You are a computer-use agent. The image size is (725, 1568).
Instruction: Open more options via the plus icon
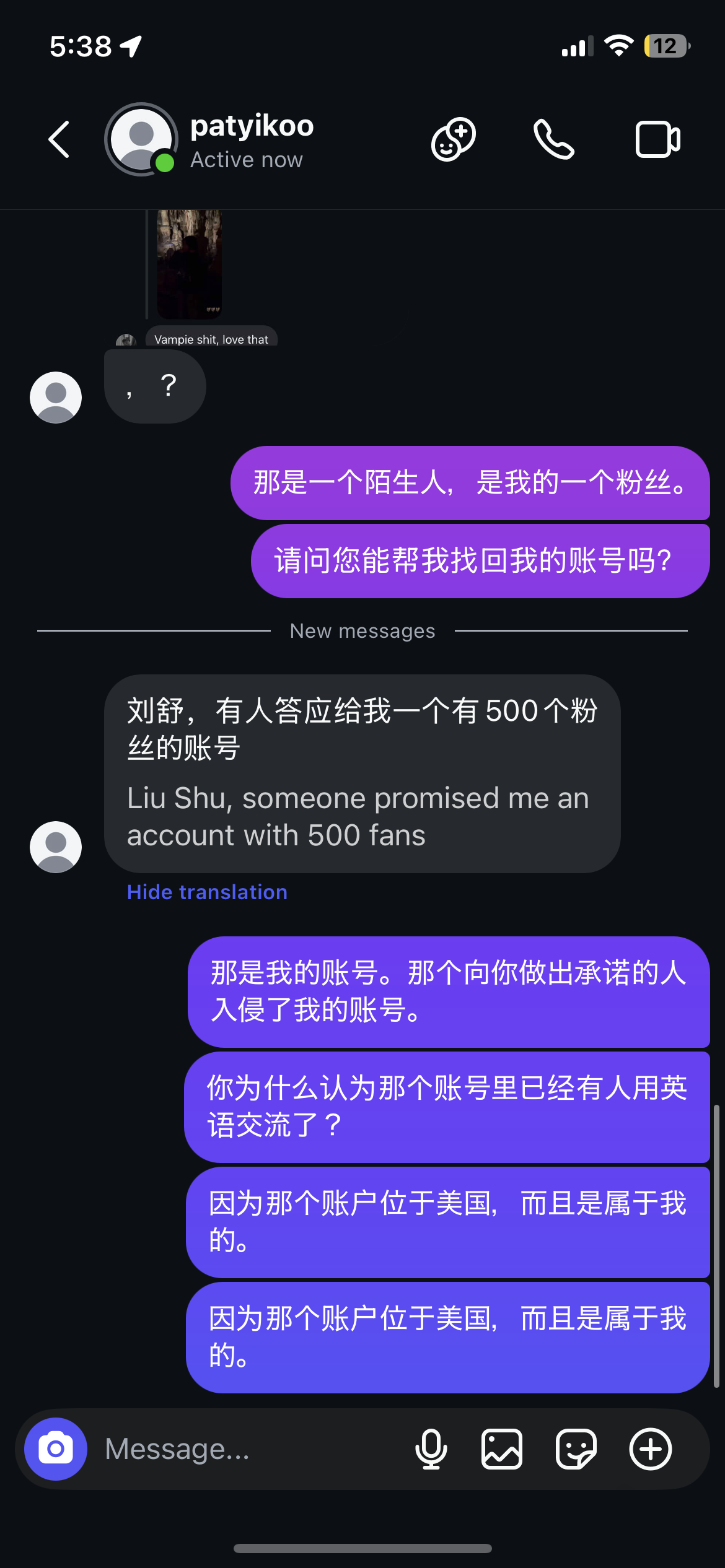651,1448
